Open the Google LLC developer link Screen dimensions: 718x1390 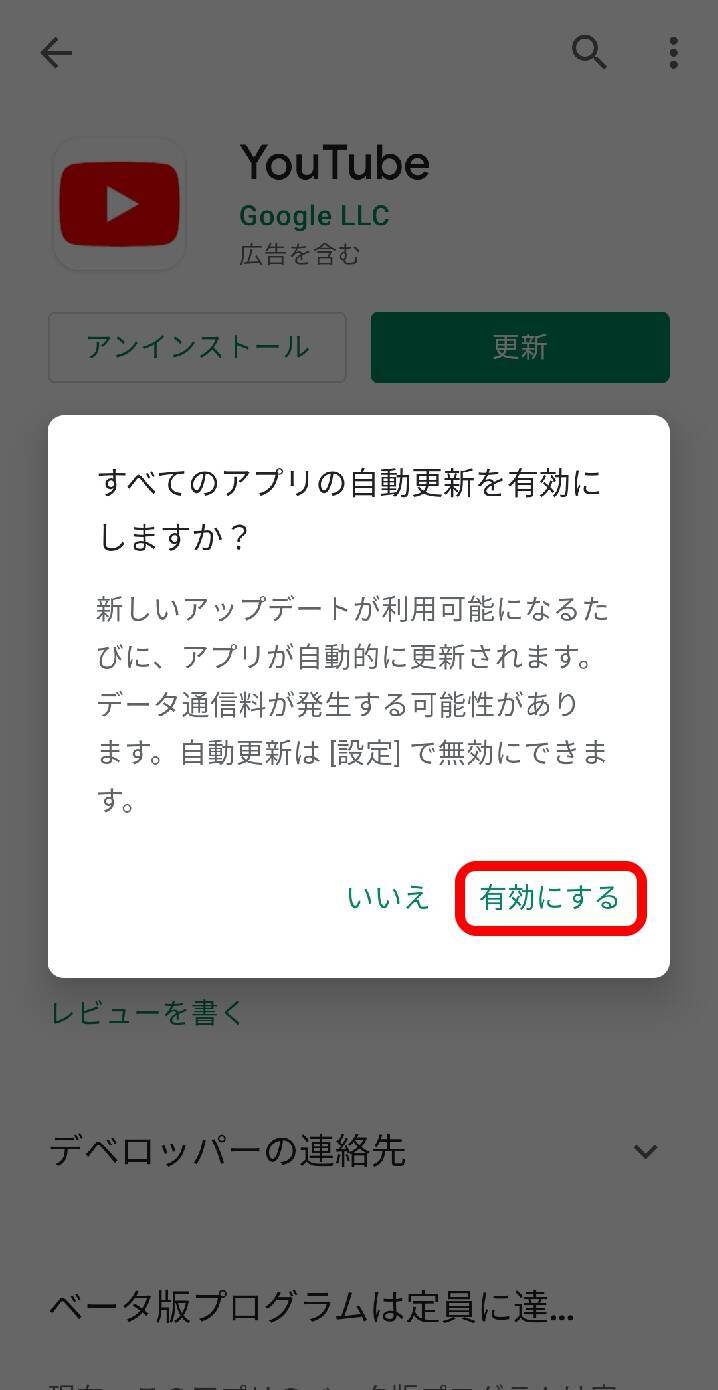(314, 216)
